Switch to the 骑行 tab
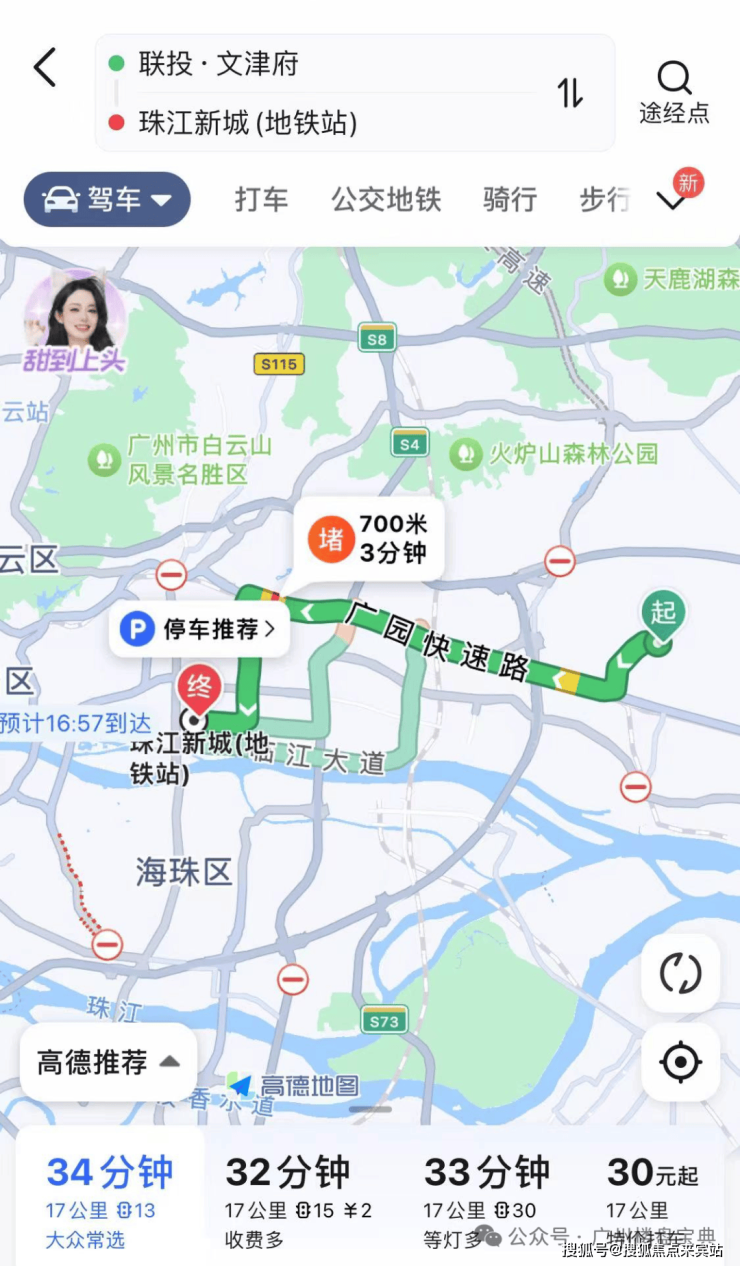The image size is (740, 1266). click(x=510, y=199)
